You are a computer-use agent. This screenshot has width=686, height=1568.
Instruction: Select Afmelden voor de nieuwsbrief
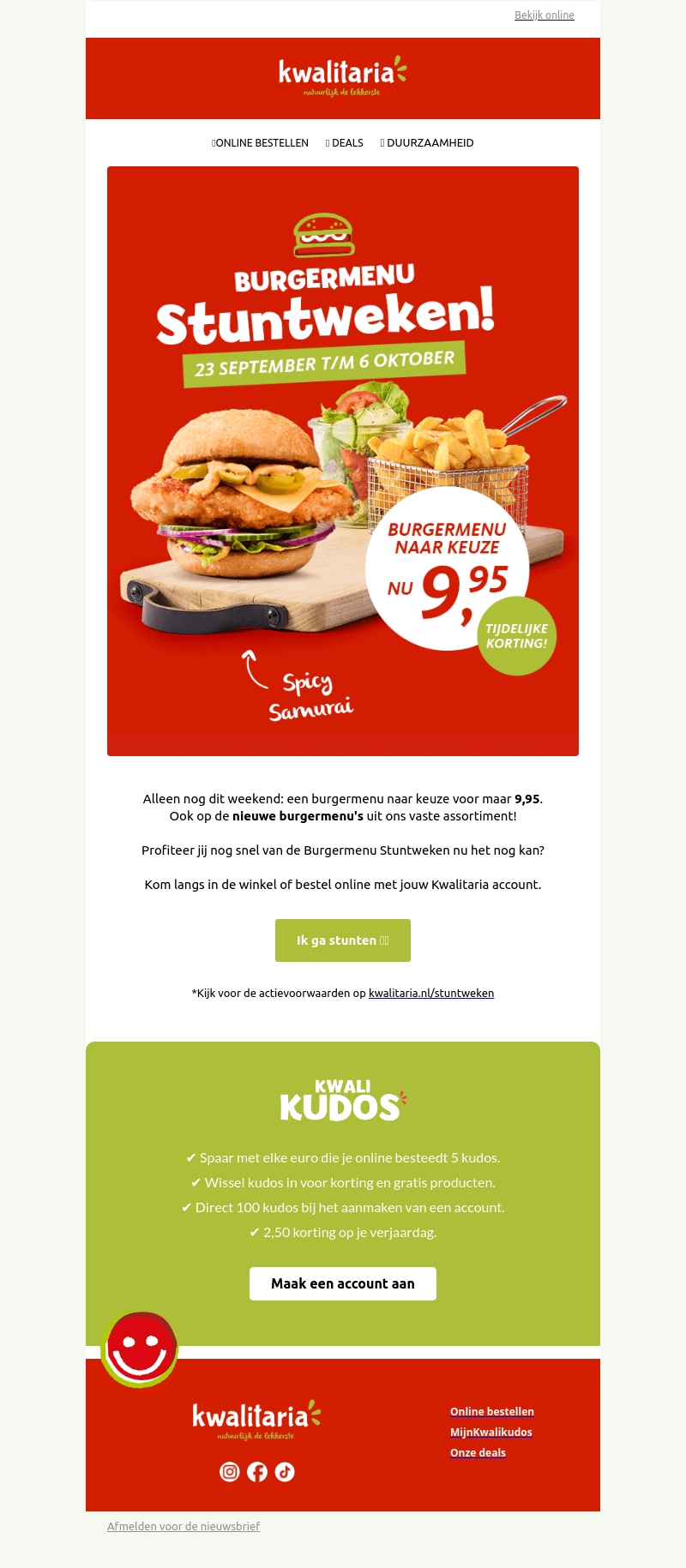click(x=184, y=1527)
